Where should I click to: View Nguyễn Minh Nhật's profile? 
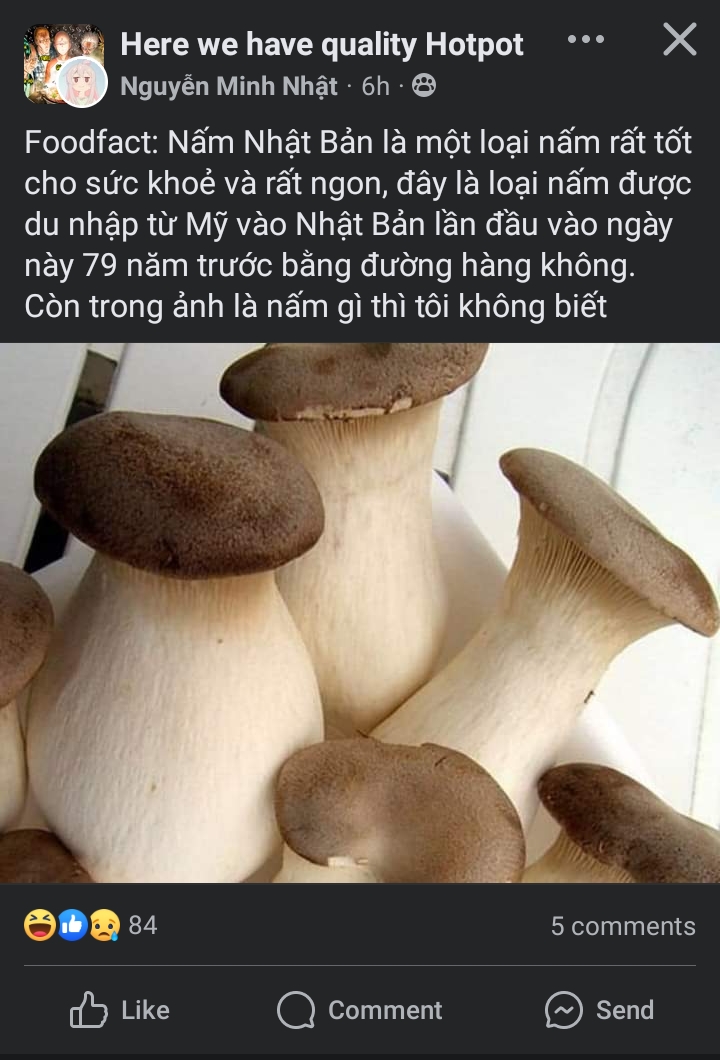229,86
